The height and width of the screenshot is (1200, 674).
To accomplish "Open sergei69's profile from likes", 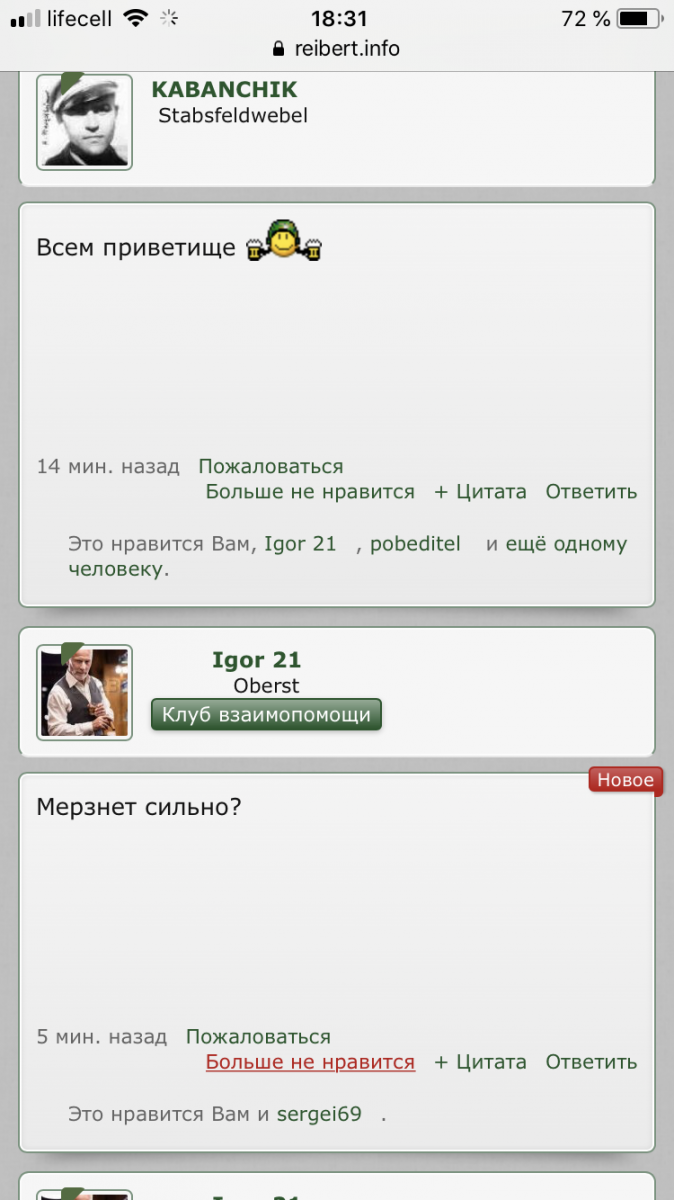I will pyautogui.click(x=319, y=1114).
